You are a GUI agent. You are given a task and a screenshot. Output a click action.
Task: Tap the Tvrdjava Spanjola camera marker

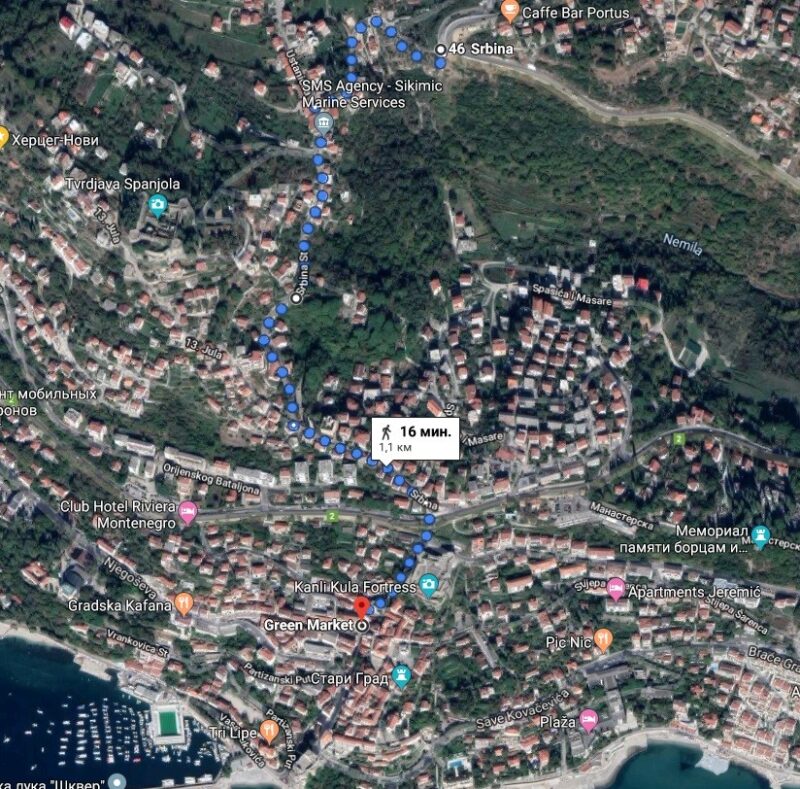157,205
